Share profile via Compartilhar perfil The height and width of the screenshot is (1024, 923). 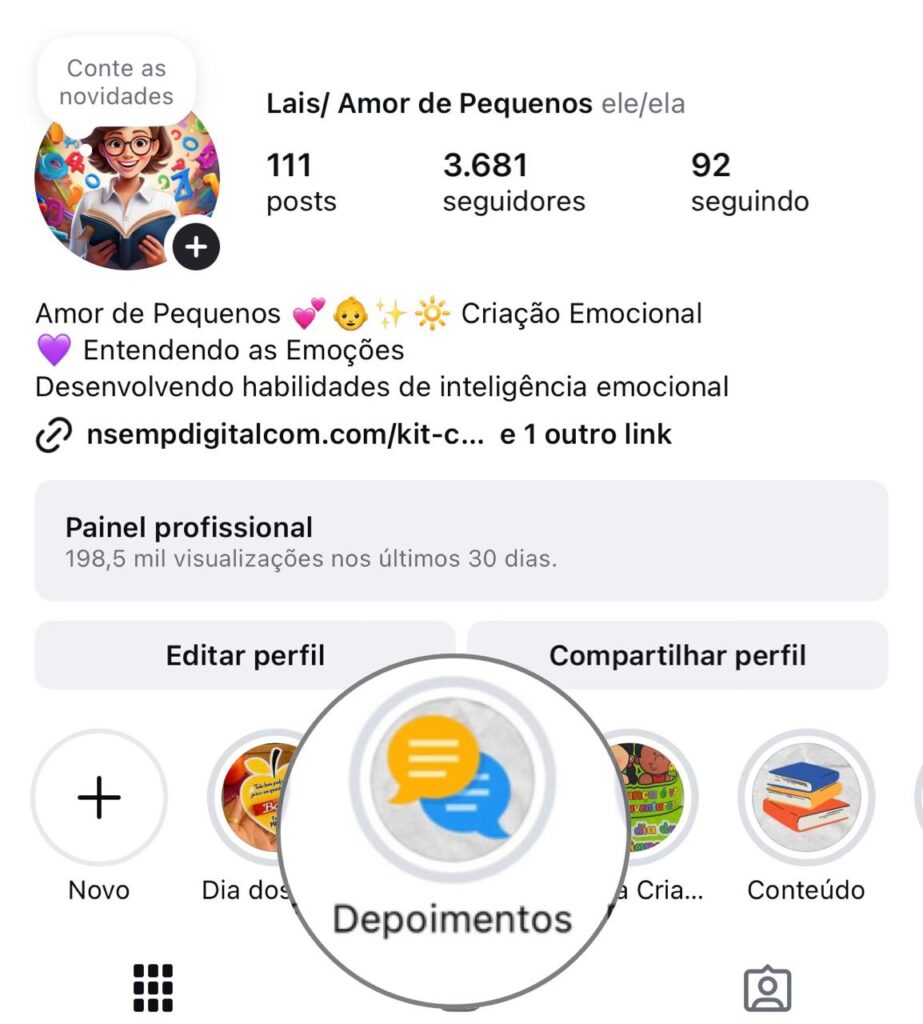677,656
